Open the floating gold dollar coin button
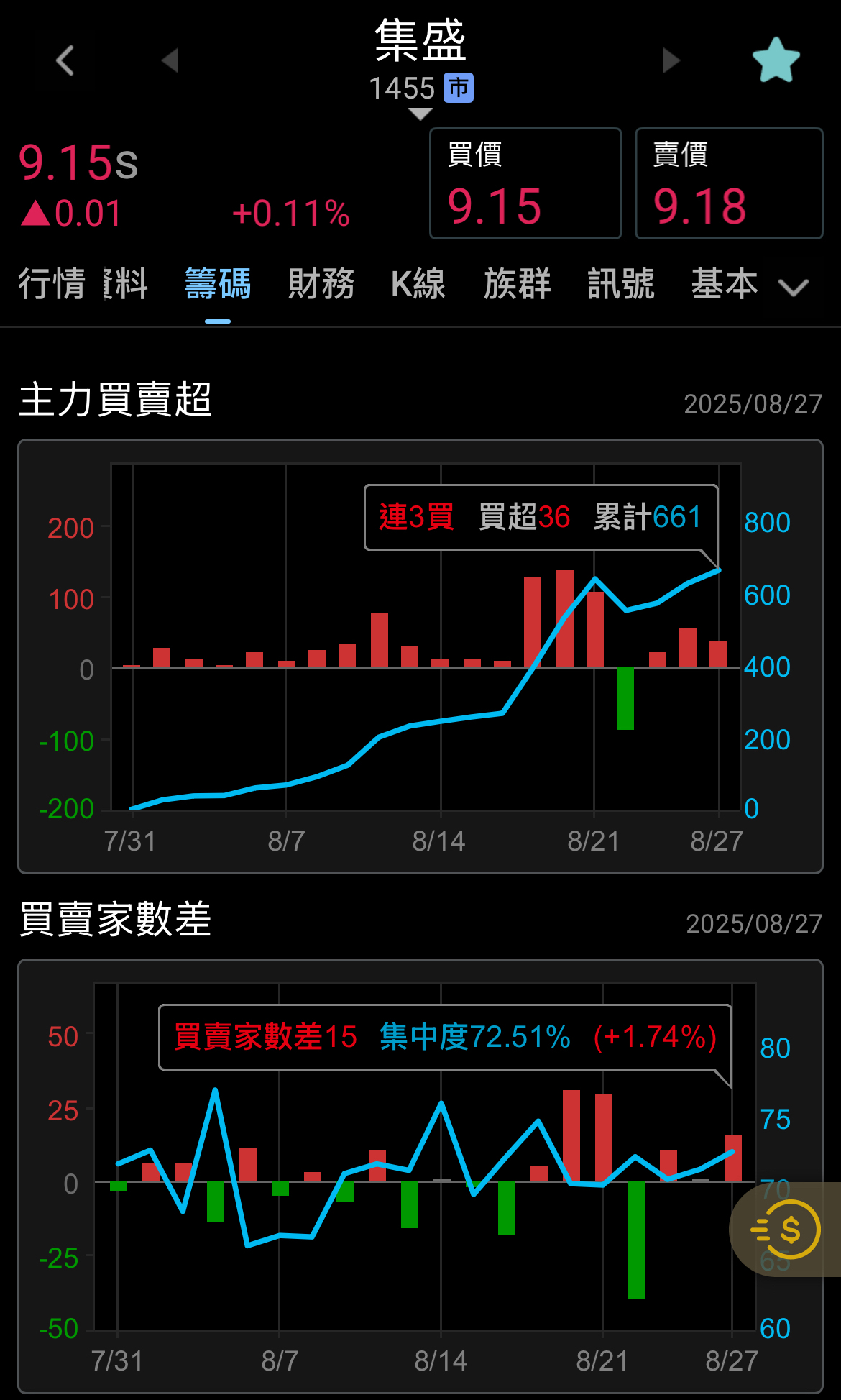This screenshot has width=841, height=1400. [787, 1230]
